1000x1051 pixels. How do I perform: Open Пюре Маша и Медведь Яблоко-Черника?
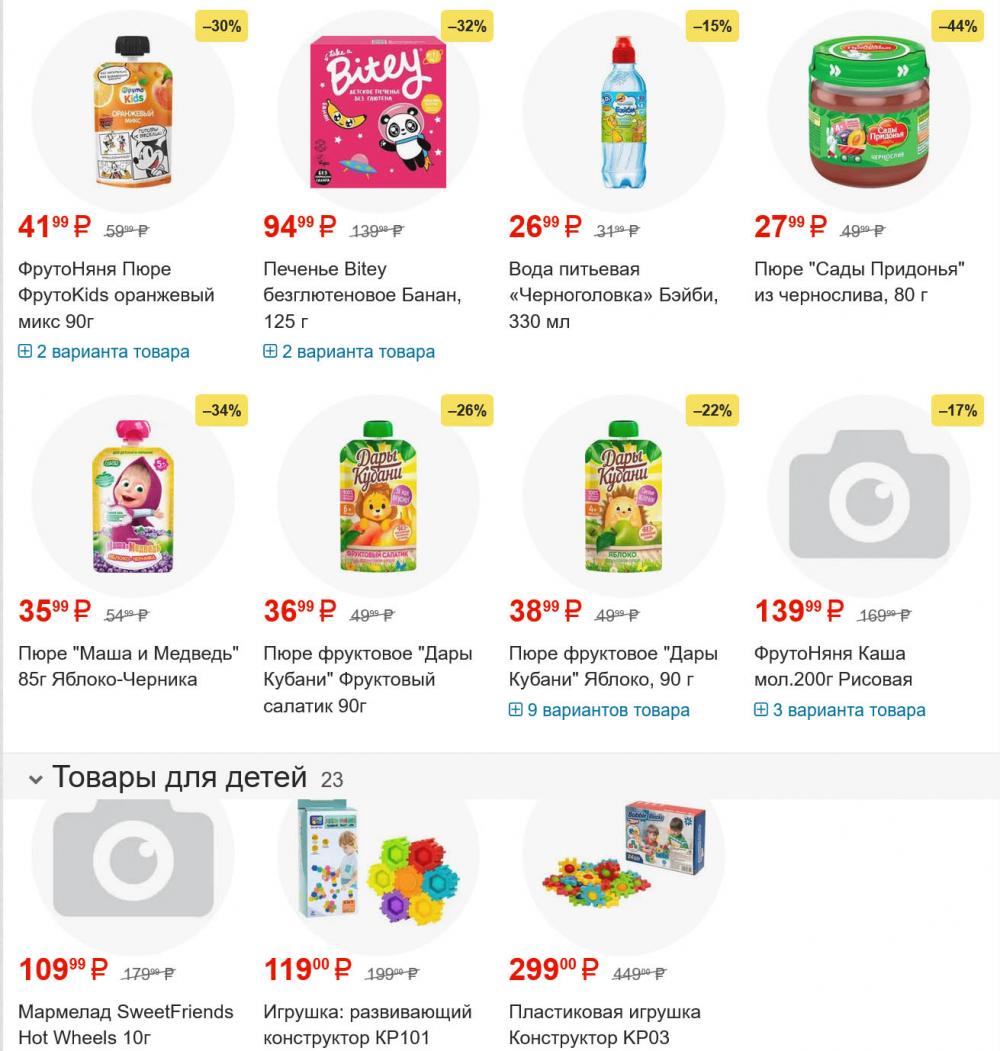(128, 666)
